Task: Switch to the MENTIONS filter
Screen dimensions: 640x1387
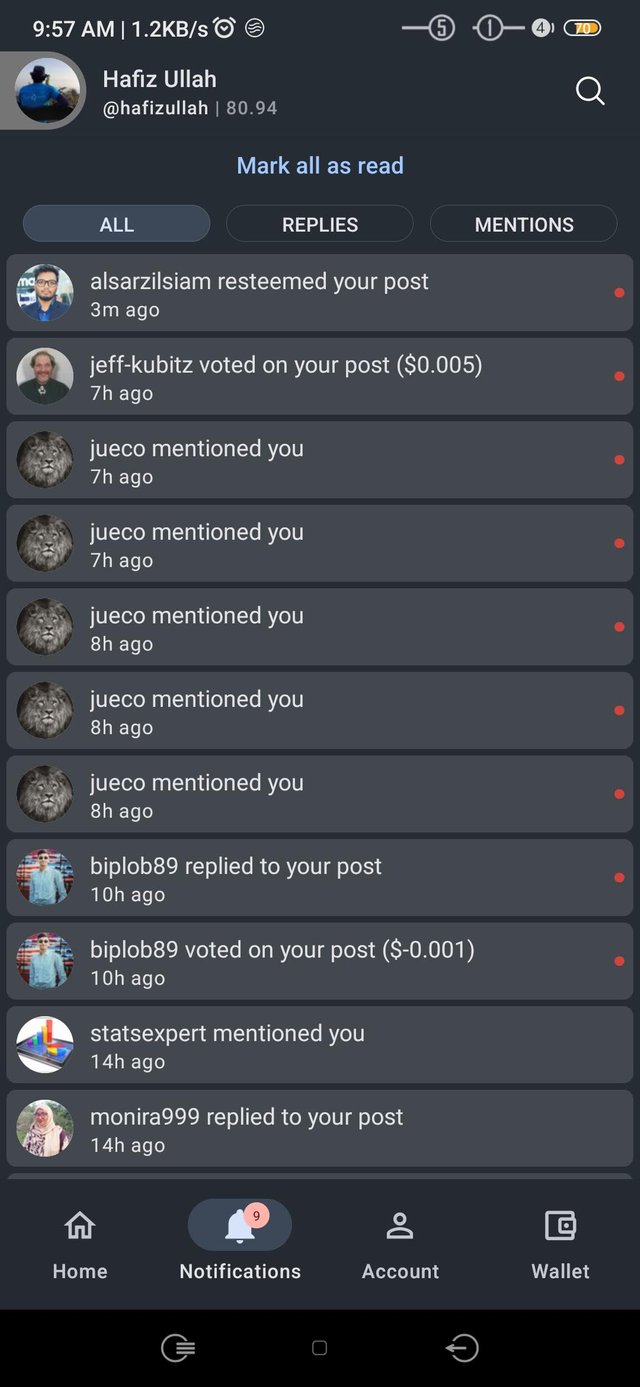Action: pos(524,224)
